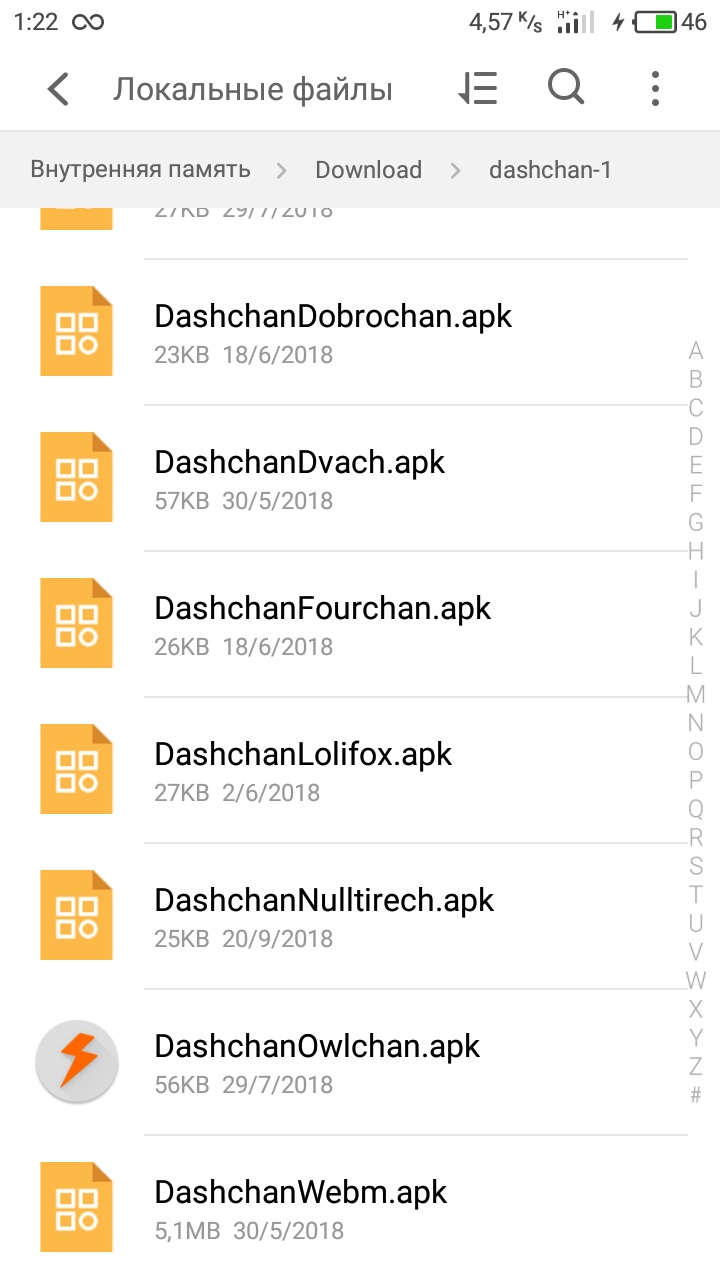
Task: Open the three-dot overflow menu
Action: (655, 89)
